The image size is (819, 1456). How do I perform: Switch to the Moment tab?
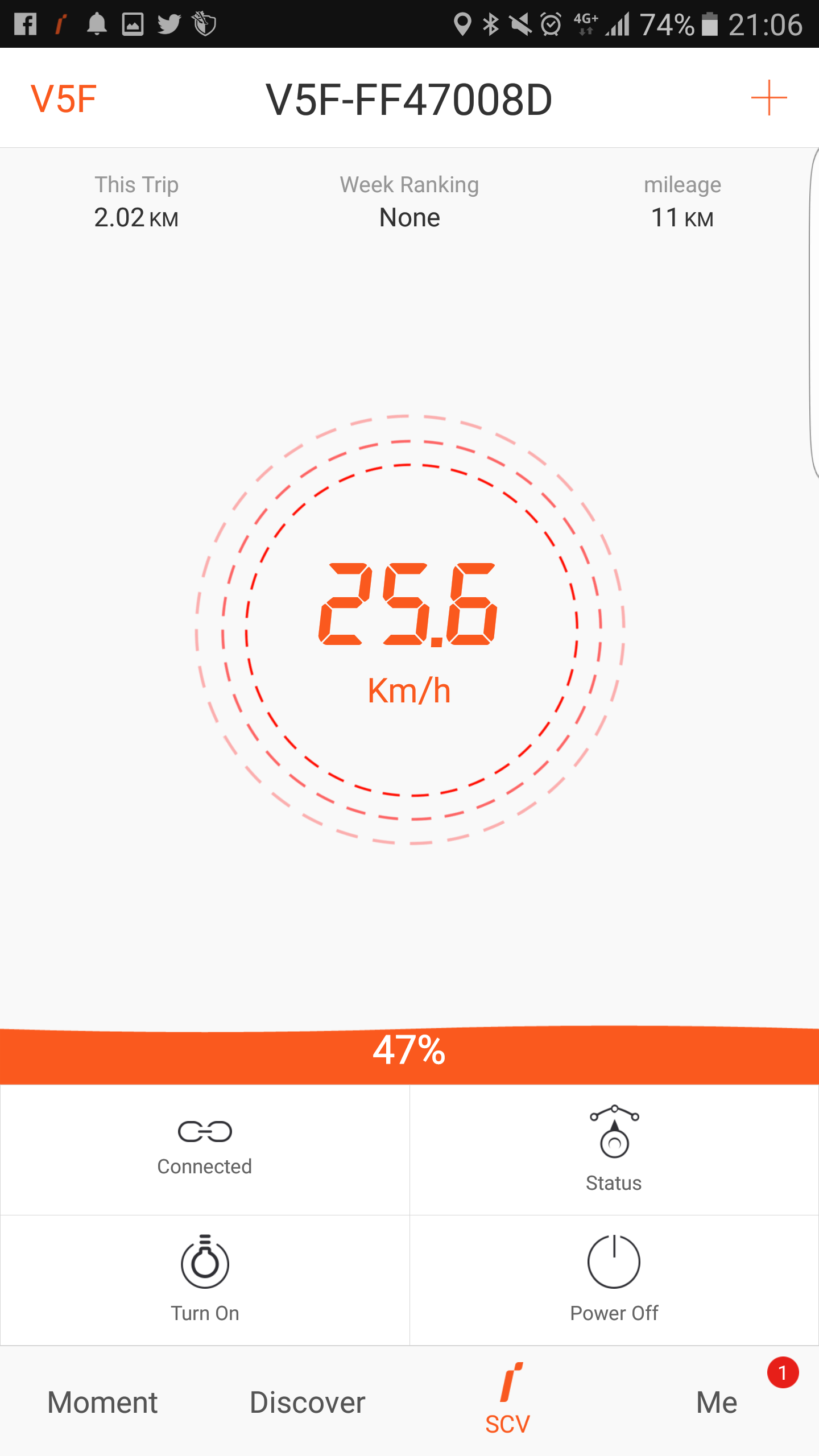click(x=102, y=1402)
